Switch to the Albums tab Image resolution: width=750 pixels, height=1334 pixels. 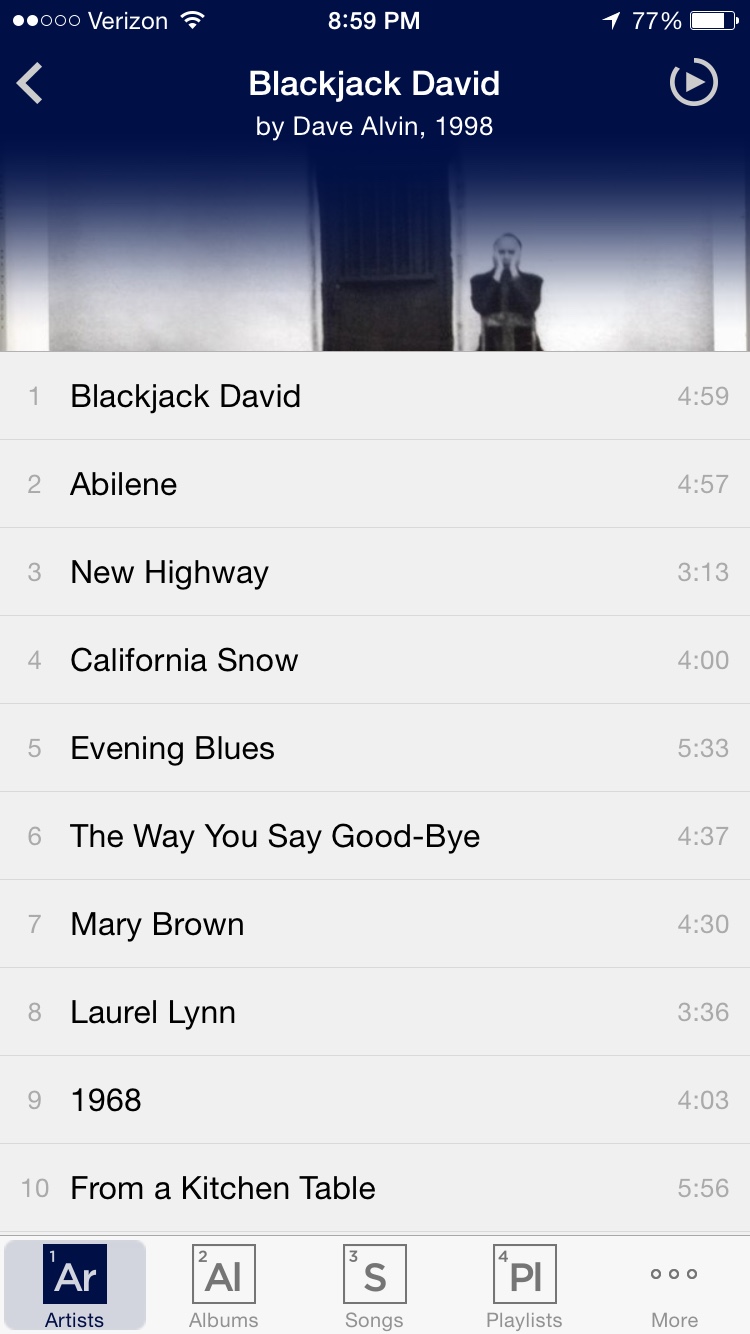click(224, 1286)
